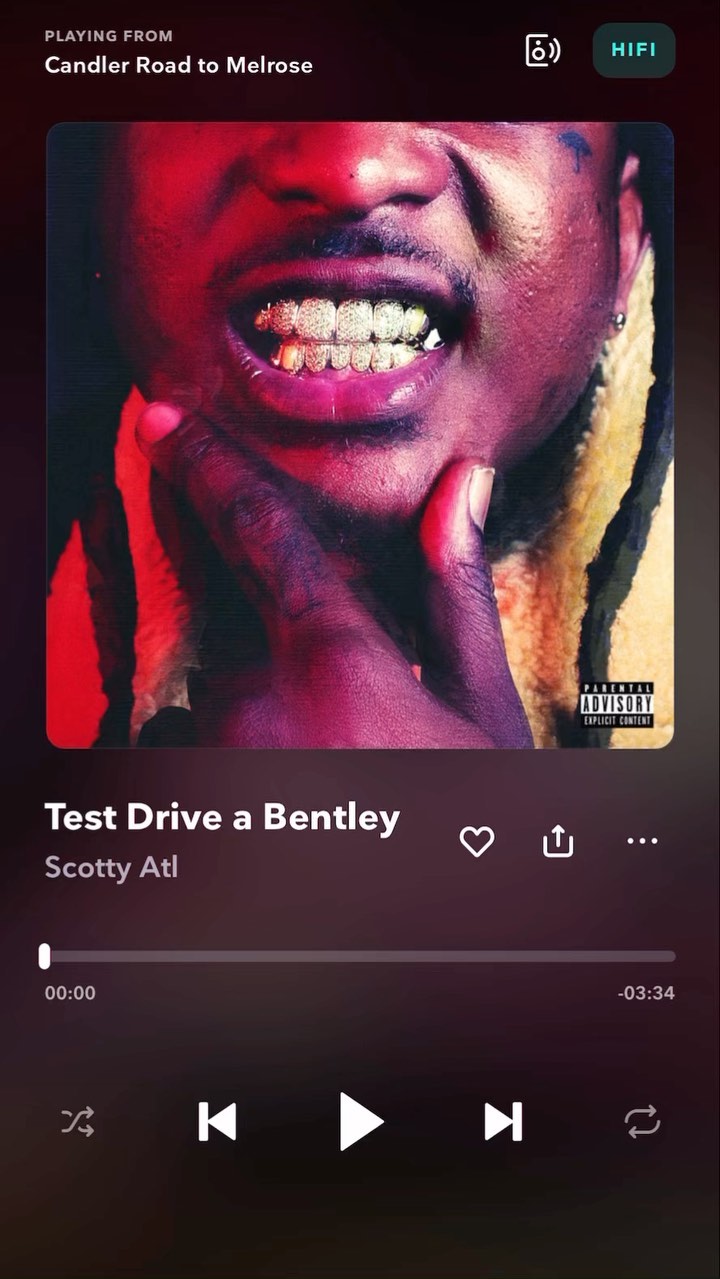The height and width of the screenshot is (1279, 720).
Task: Open the three-dot more options menu
Action: click(x=642, y=841)
